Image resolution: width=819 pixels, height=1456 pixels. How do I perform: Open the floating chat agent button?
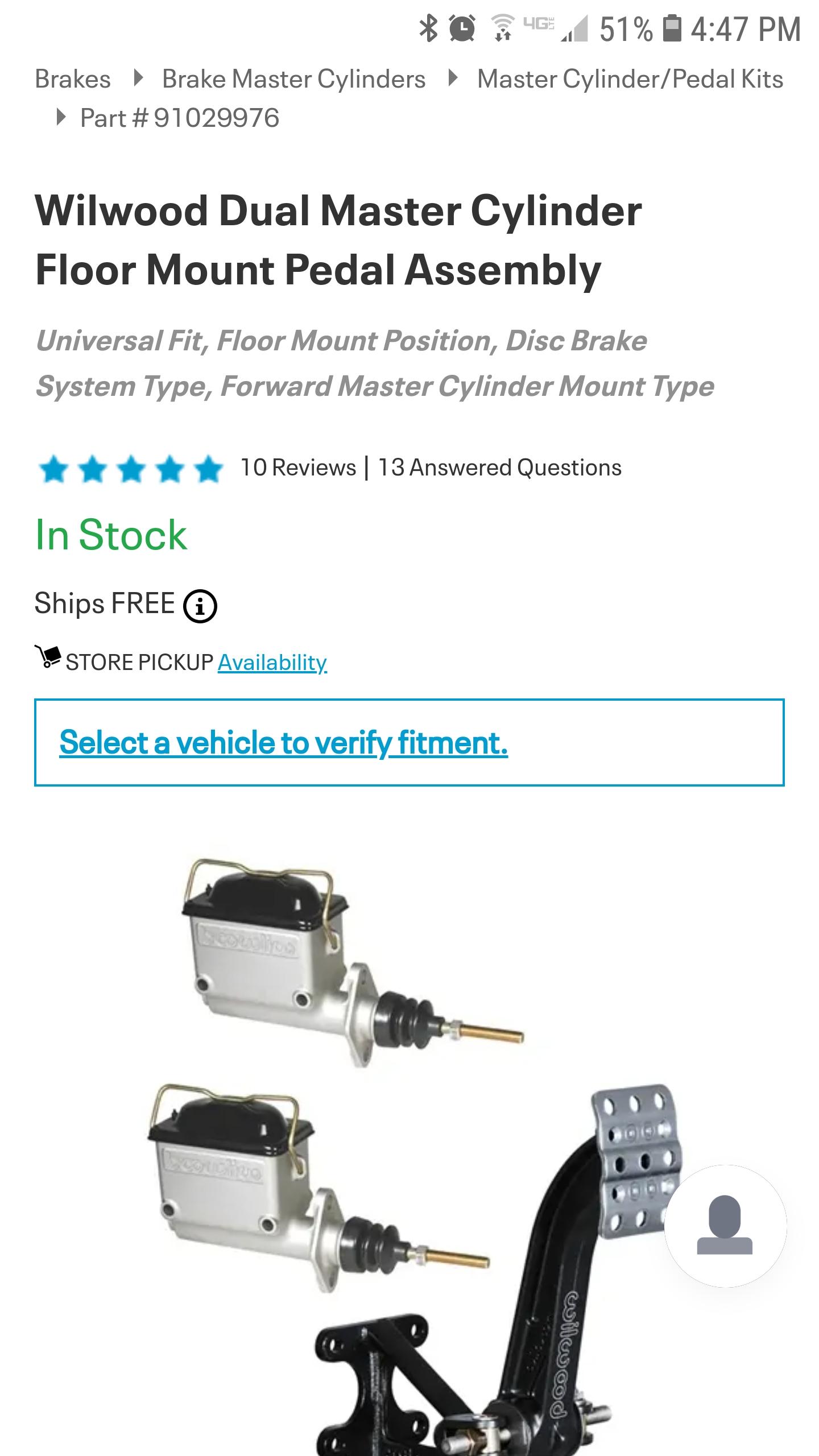[x=725, y=1226]
